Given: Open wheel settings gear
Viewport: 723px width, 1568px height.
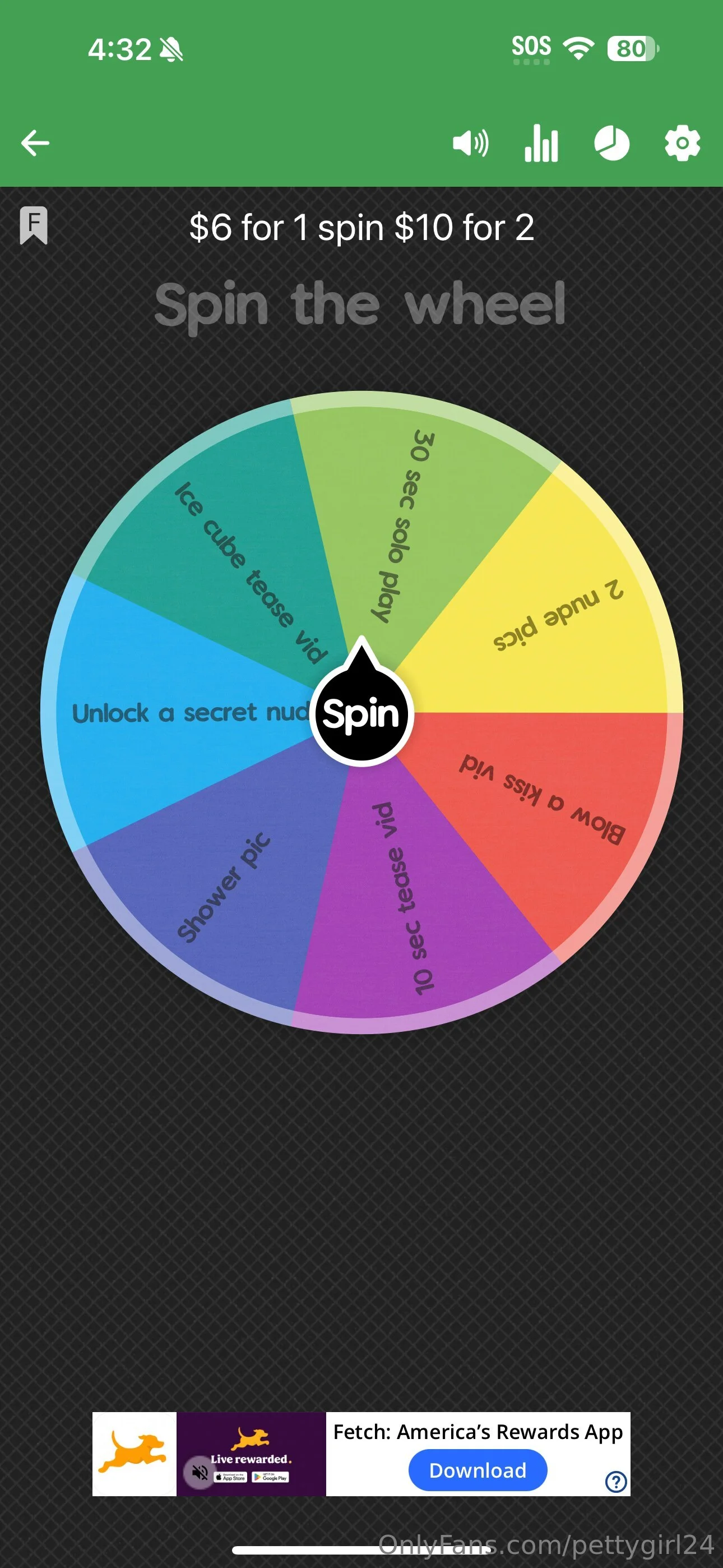Looking at the screenshot, I should pos(682,144).
